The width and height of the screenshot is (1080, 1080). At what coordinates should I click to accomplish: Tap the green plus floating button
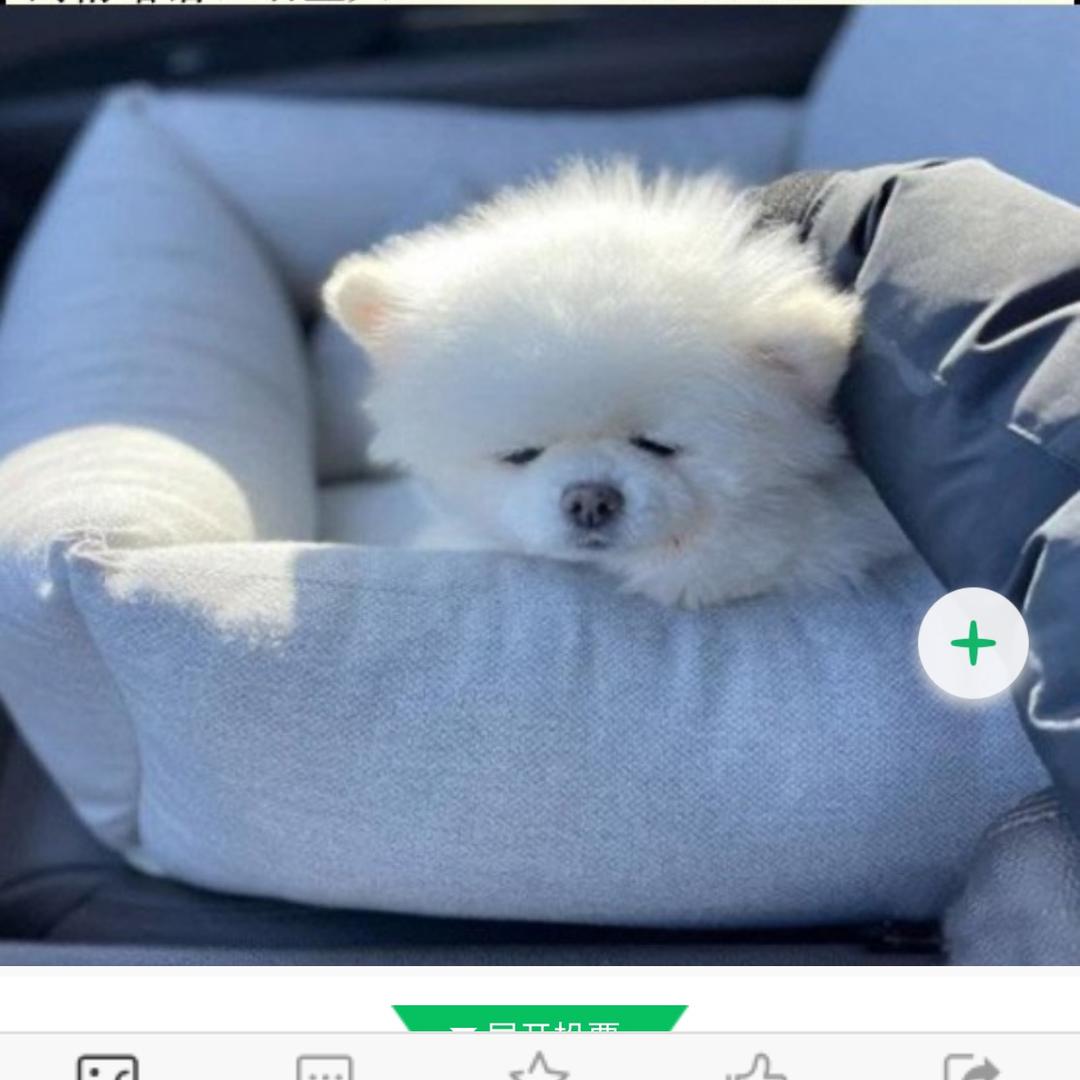(973, 643)
